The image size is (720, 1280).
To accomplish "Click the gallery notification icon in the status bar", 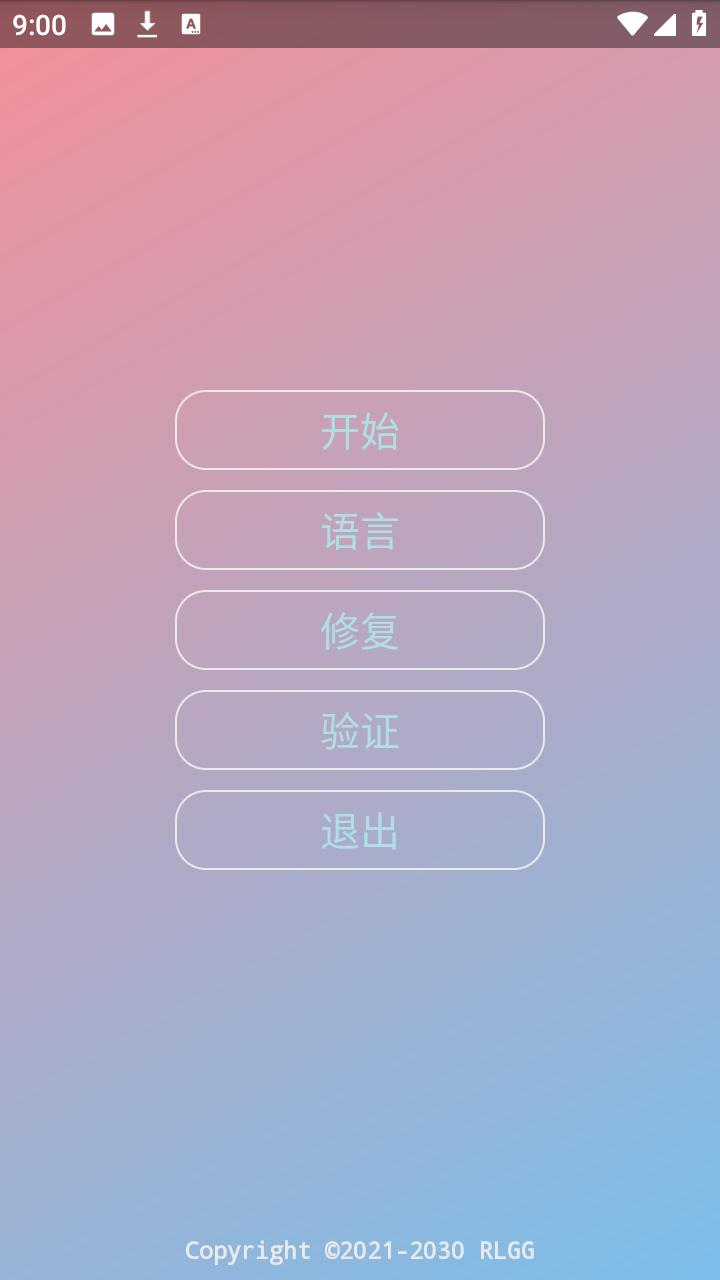I will coord(103,24).
